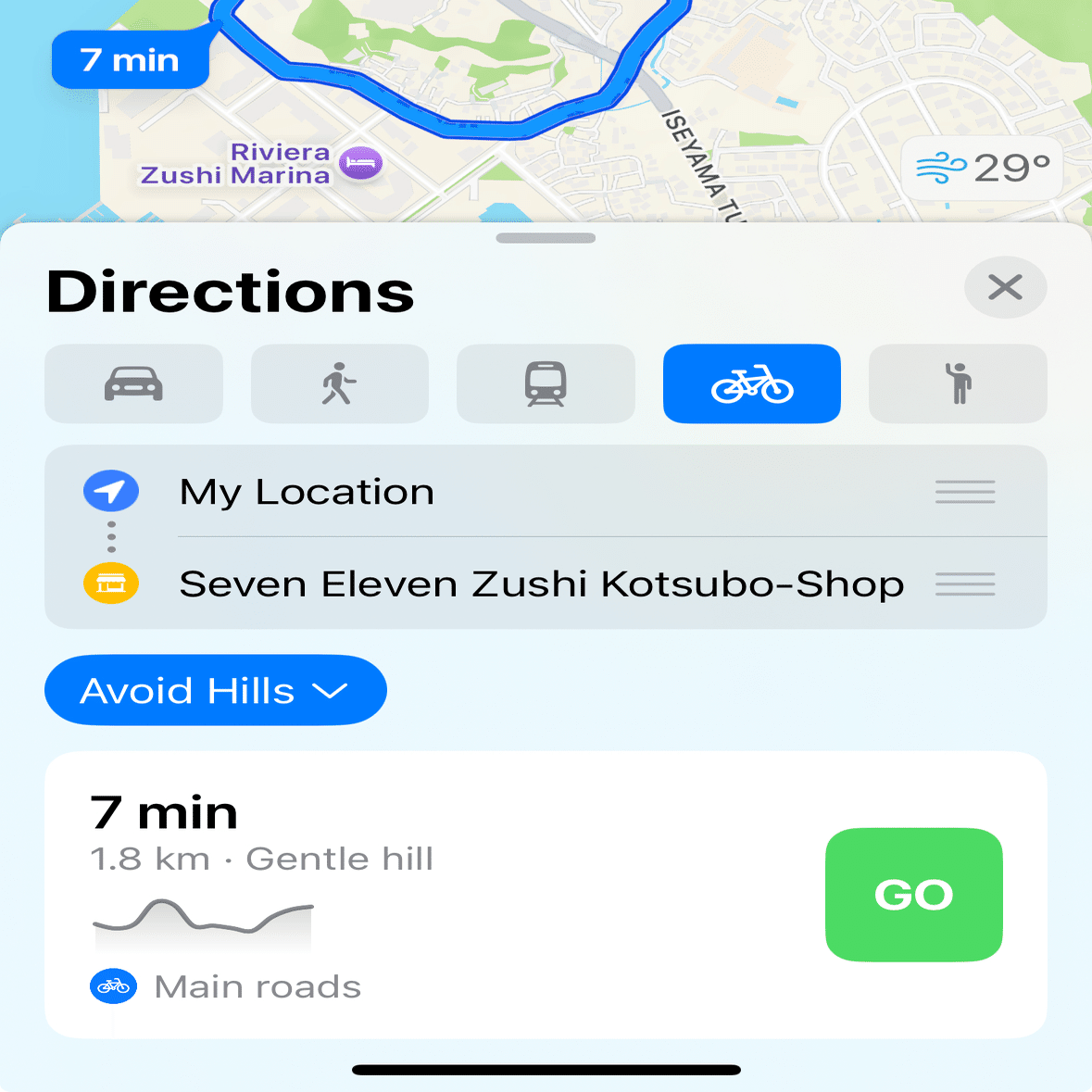The image size is (1092, 1092).
Task: Switch to driving directions
Action: [133, 383]
